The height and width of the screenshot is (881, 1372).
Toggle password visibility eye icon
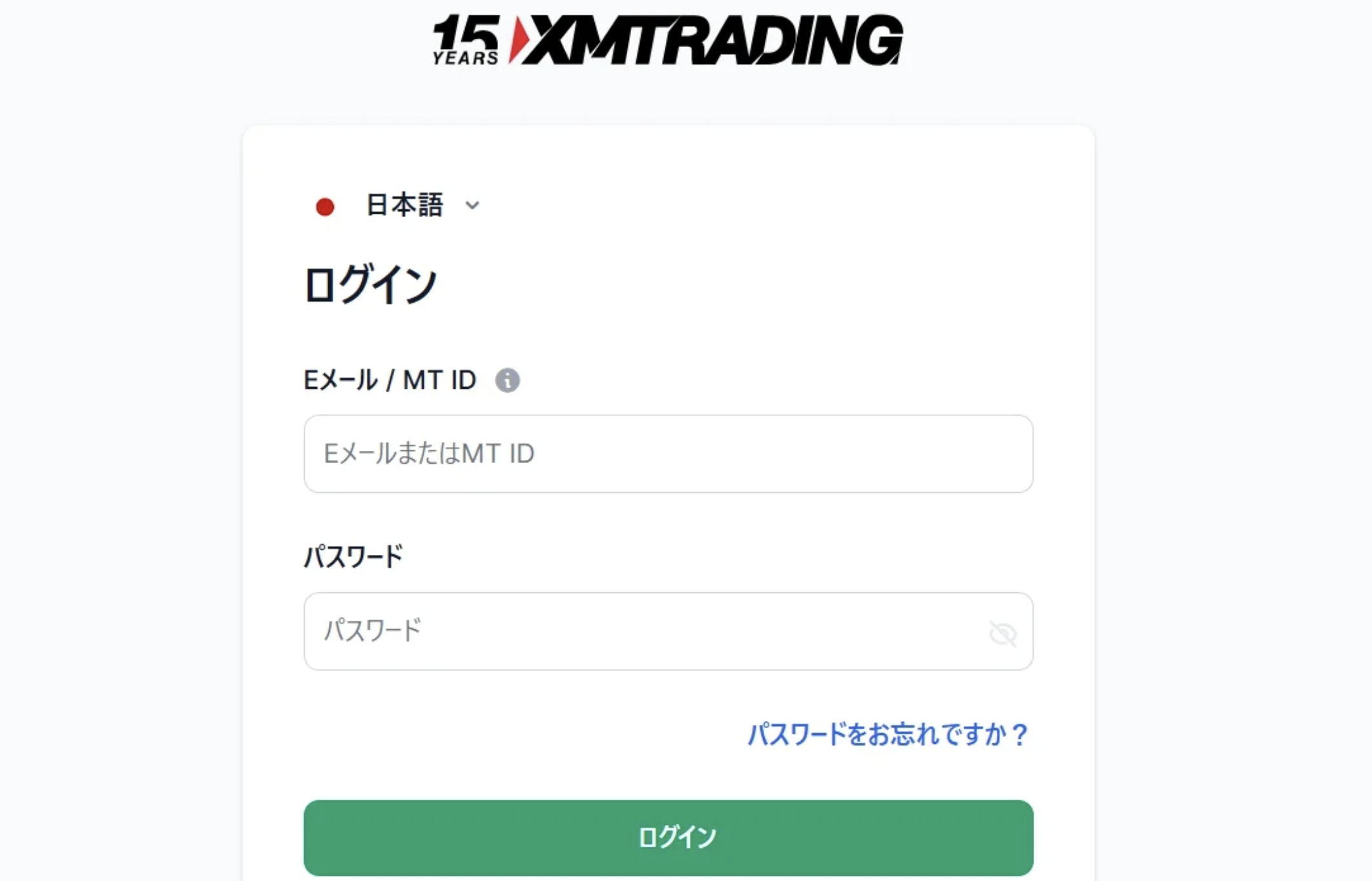coord(1003,634)
